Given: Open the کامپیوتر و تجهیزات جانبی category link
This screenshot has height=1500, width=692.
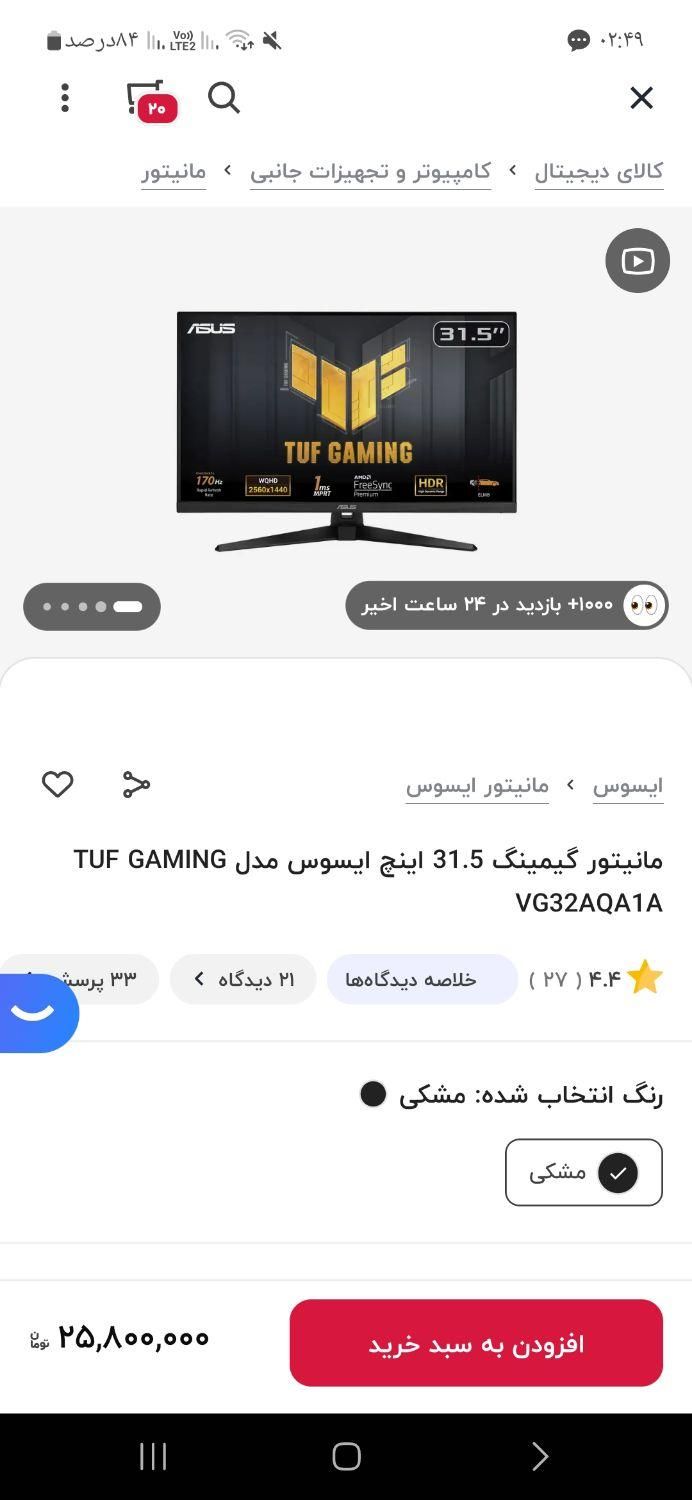Looking at the screenshot, I should (370, 172).
